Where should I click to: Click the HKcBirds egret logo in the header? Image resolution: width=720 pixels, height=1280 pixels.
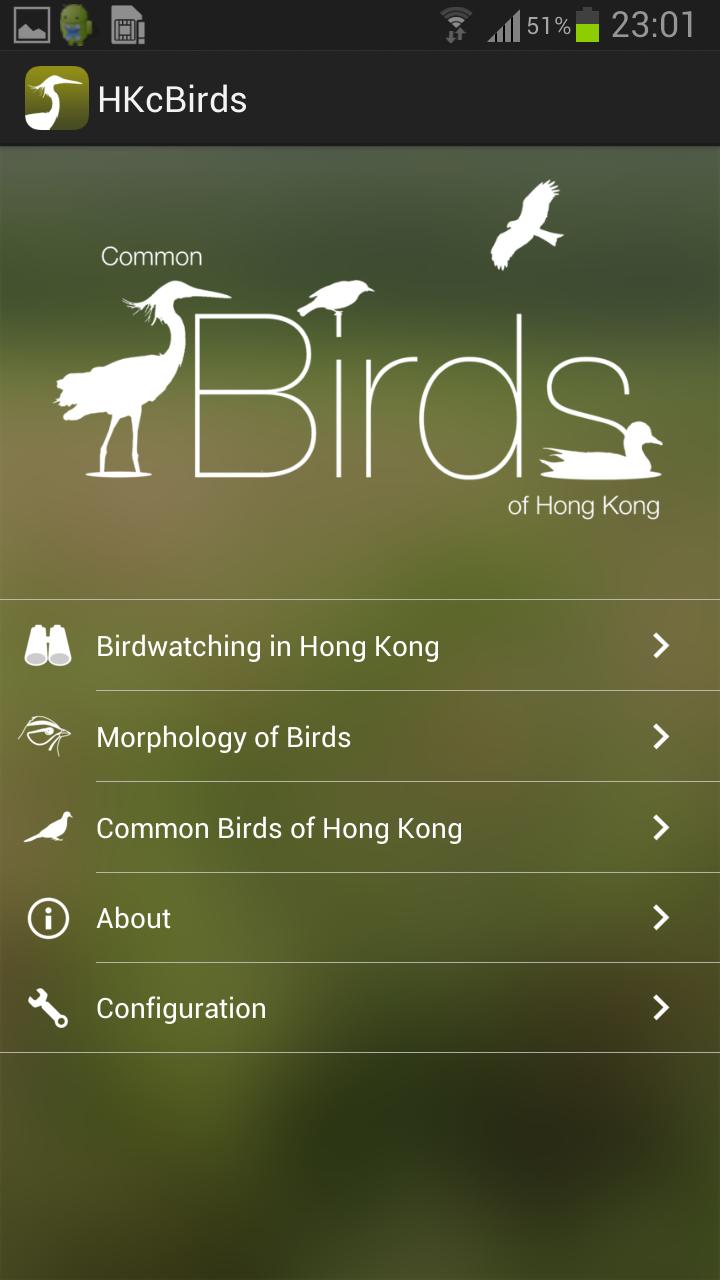[x=57, y=98]
